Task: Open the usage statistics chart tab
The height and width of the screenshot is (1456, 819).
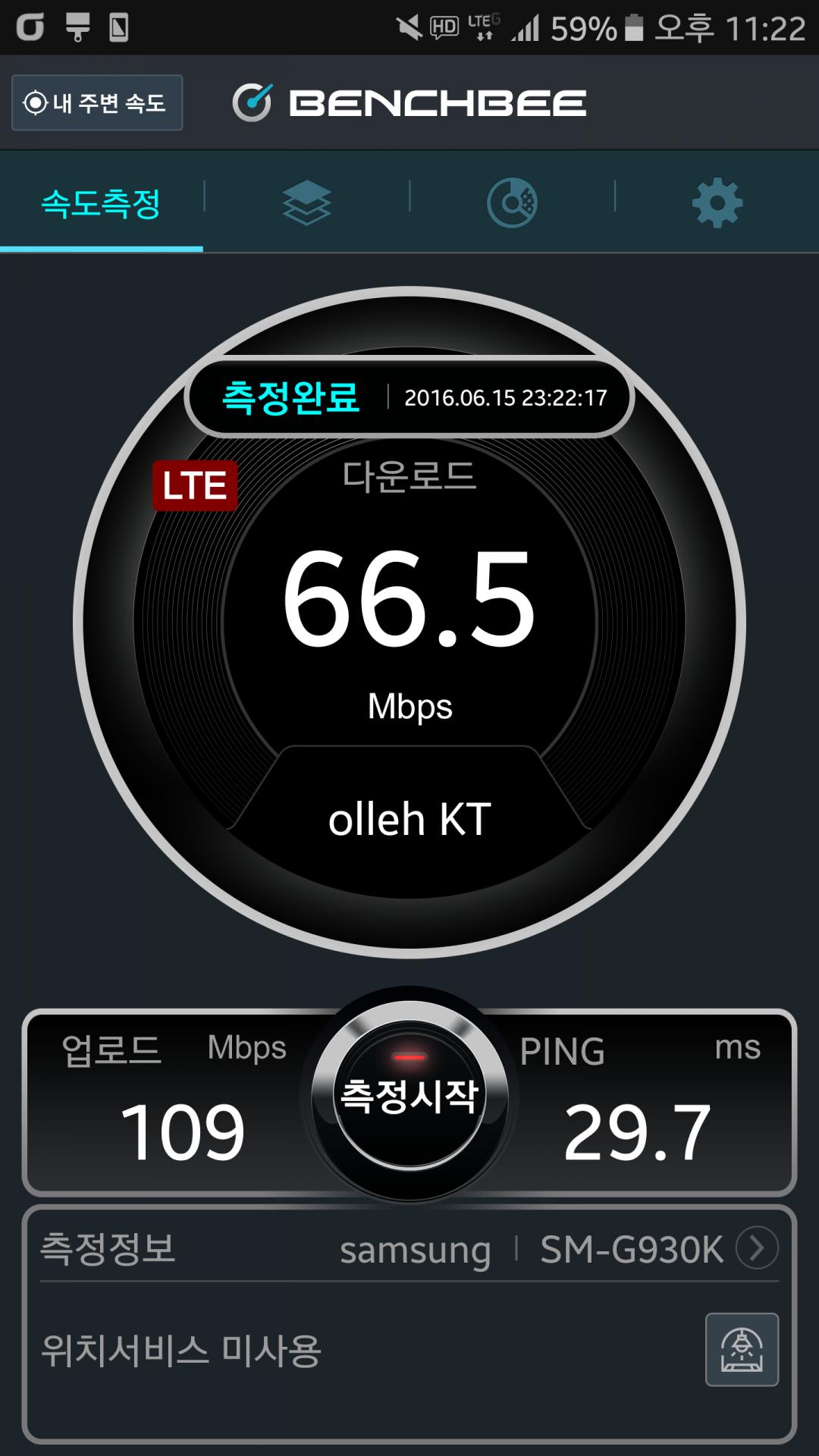Action: pos(512,203)
